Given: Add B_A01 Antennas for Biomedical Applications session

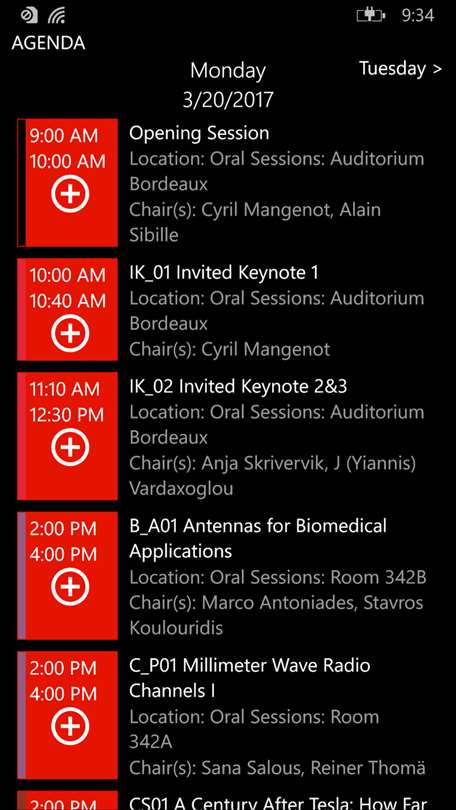Looking at the screenshot, I should [71, 586].
